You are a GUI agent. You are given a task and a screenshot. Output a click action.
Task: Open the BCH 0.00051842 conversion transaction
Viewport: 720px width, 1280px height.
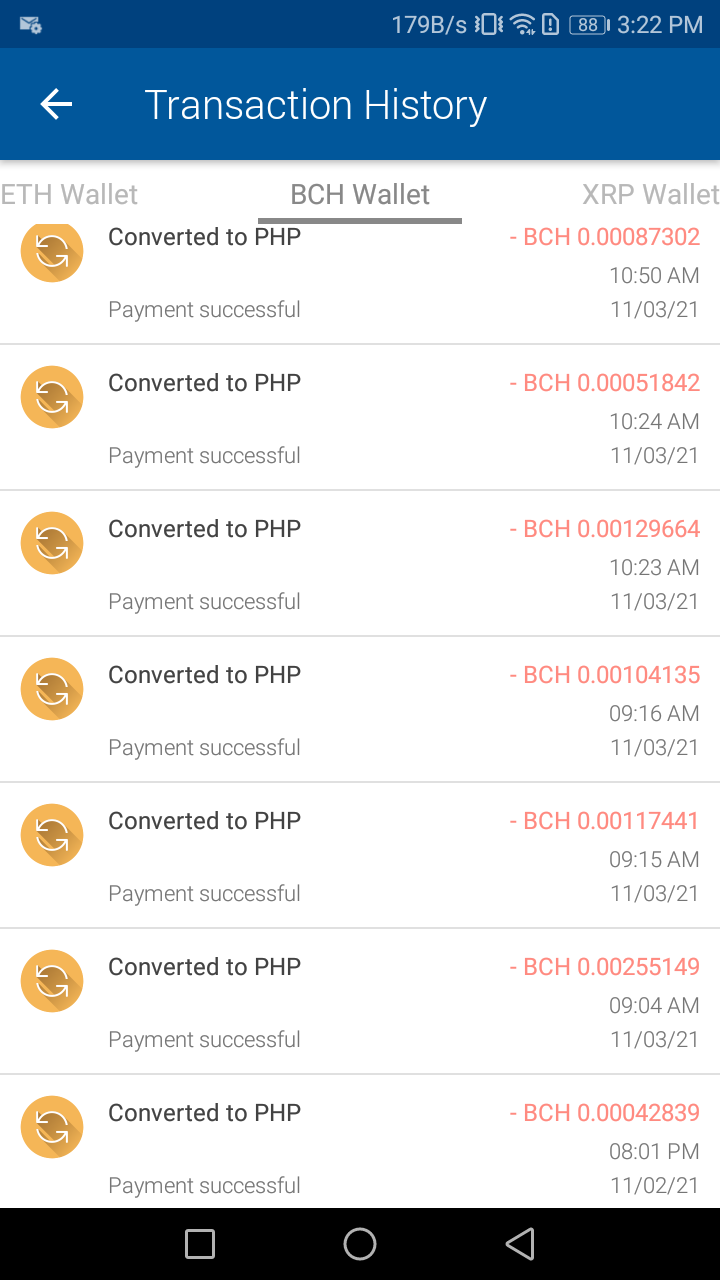pos(360,418)
